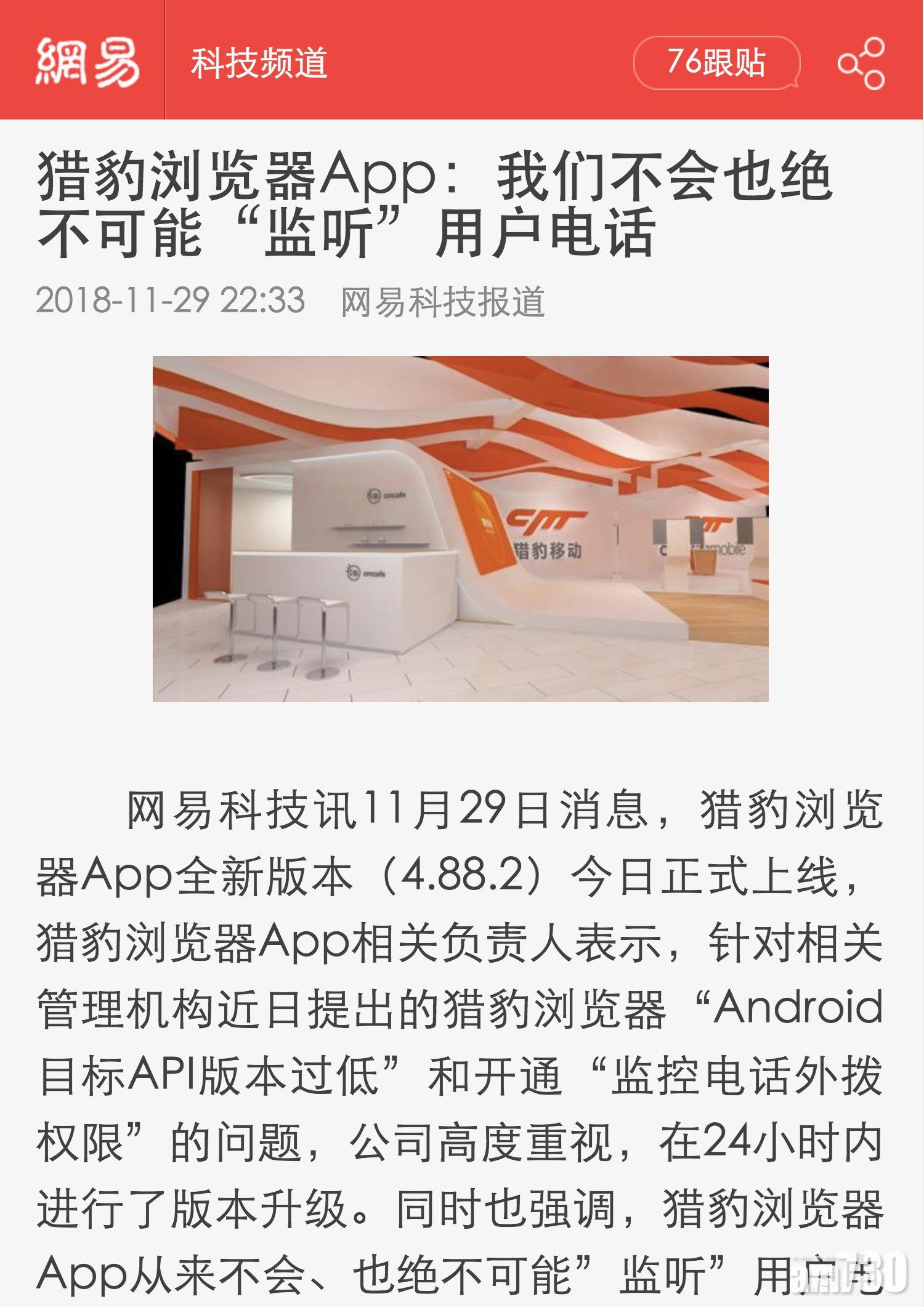This screenshot has width=924, height=1307.
Task: Share this article
Action: (861, 63)
